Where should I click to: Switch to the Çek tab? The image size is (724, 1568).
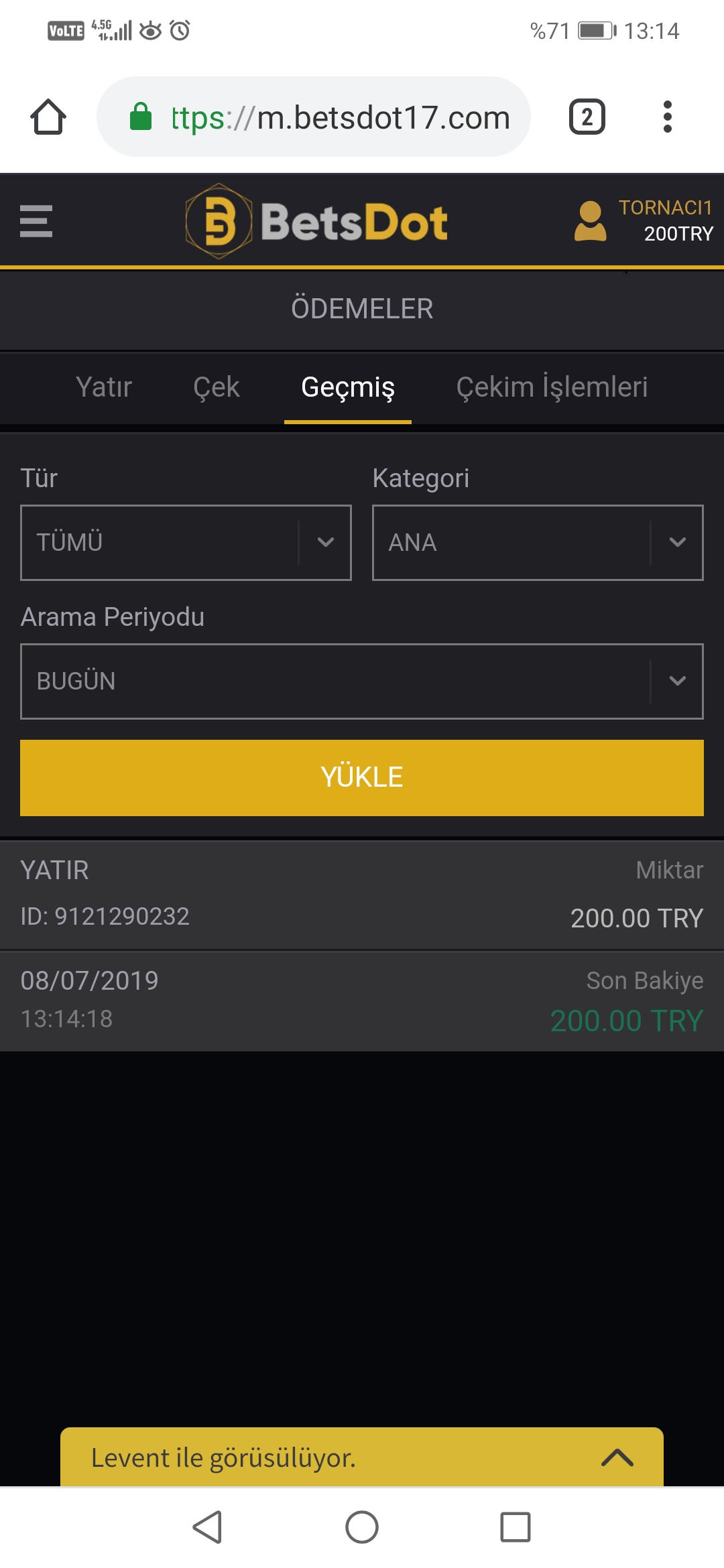(x=216, y=387)
